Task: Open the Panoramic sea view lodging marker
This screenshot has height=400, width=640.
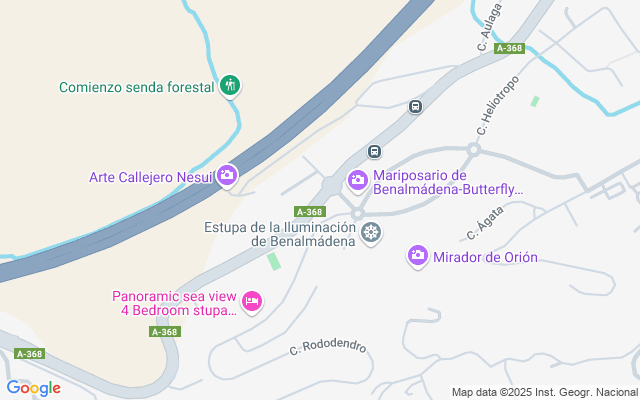Action: (251, 300)
